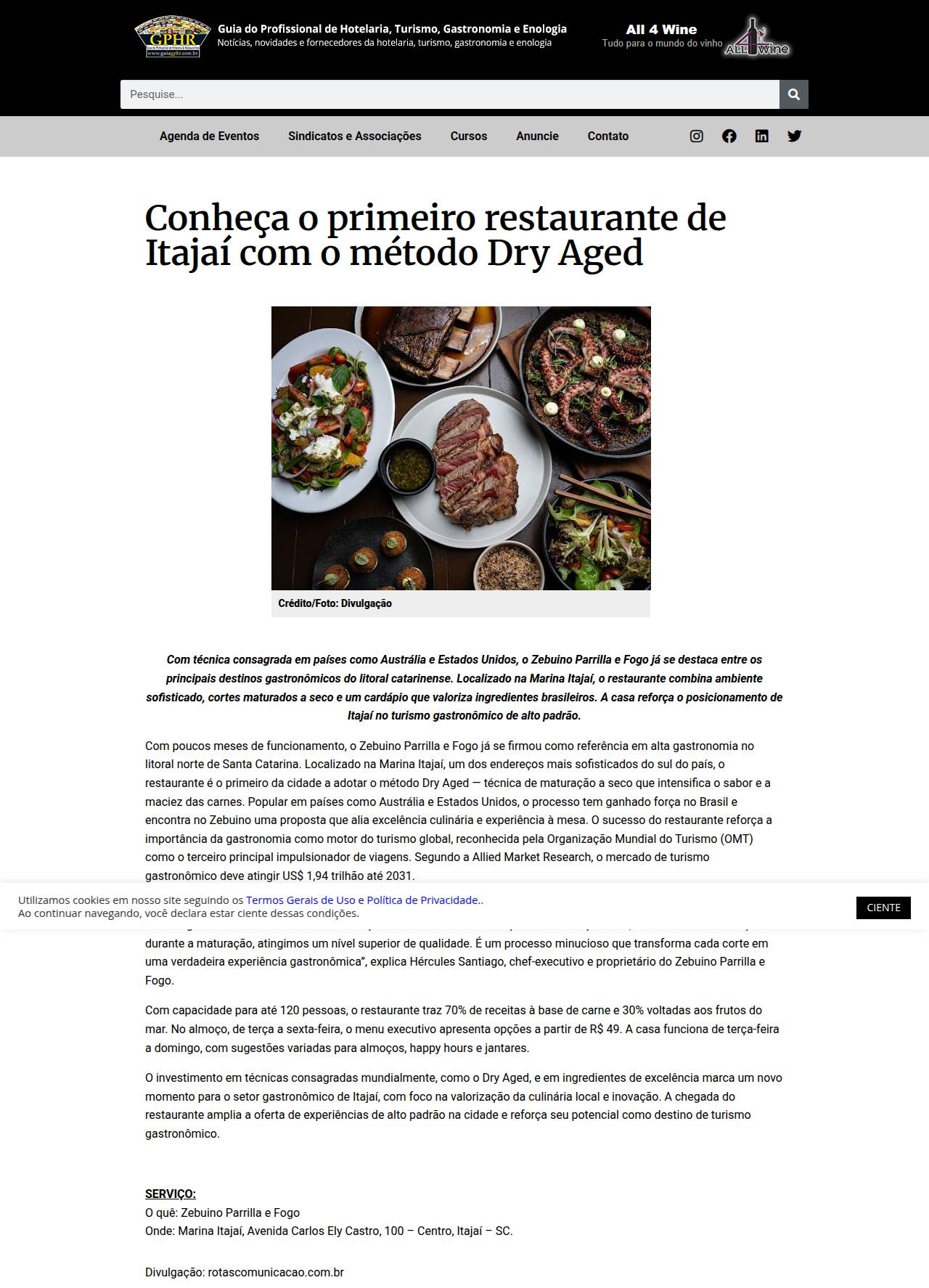Image resolution: width=929 pixels, height=1288 pixels.
Task: Open the Anuncie page
Action: point(537,136)
